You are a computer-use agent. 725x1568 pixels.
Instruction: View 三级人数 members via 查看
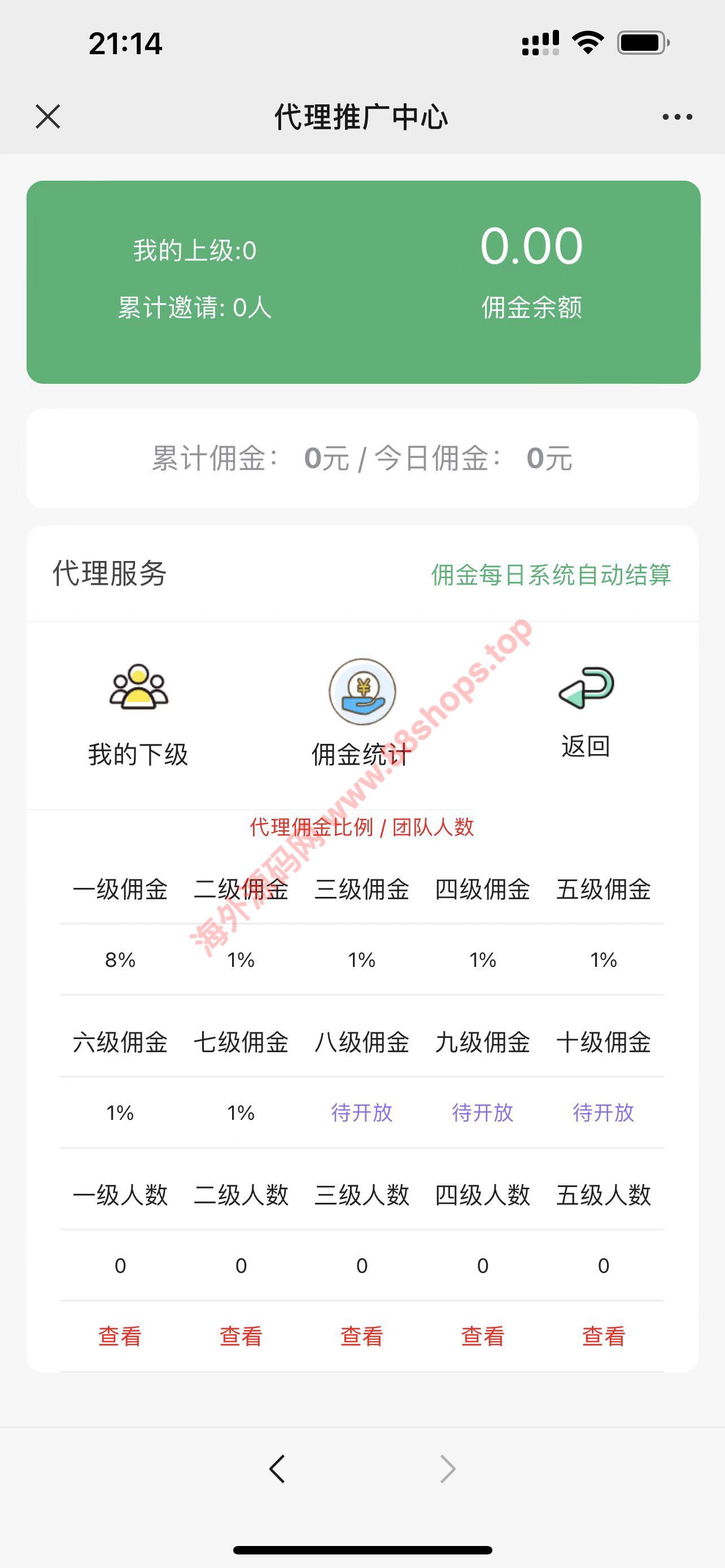pos(361,1336)
